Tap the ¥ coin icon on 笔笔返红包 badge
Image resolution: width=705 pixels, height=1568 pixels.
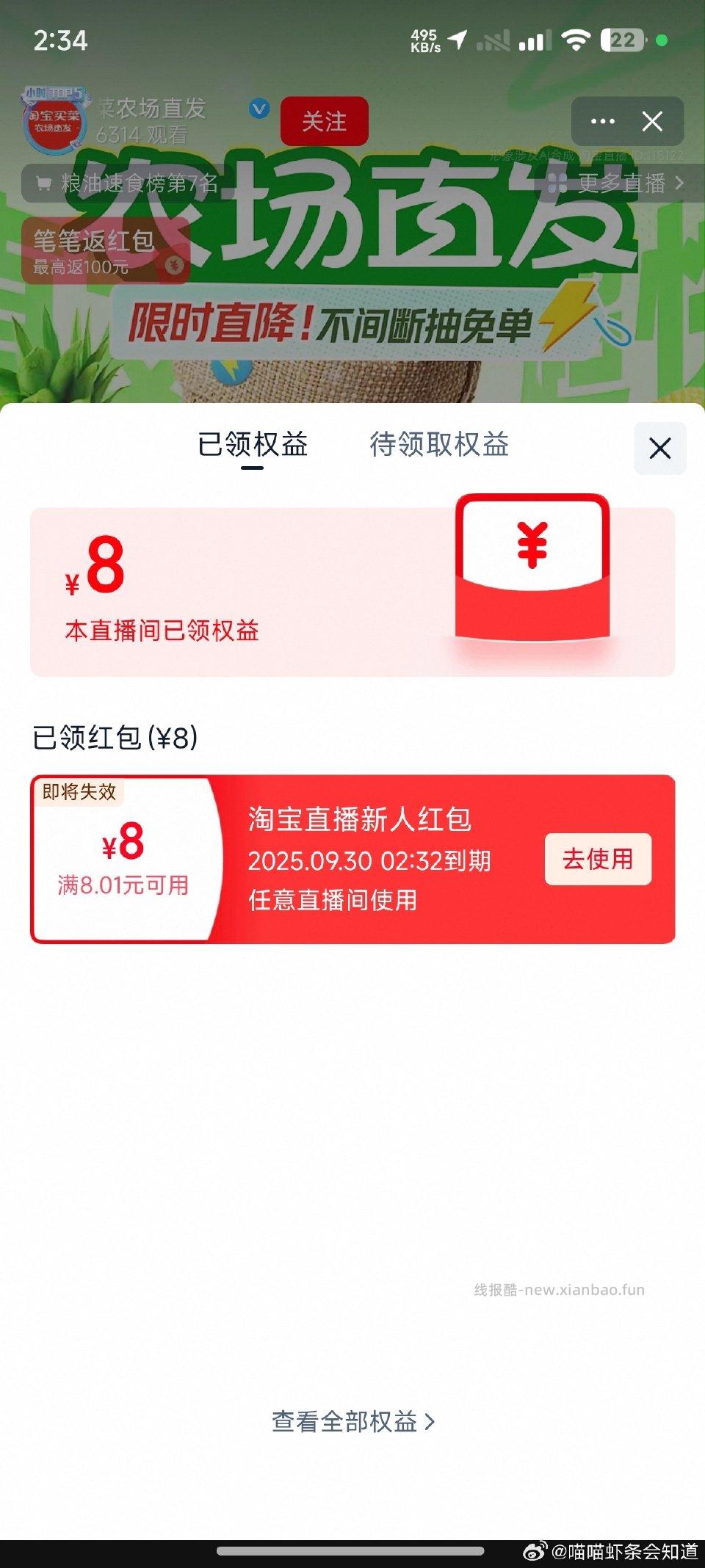click(173, 266)
